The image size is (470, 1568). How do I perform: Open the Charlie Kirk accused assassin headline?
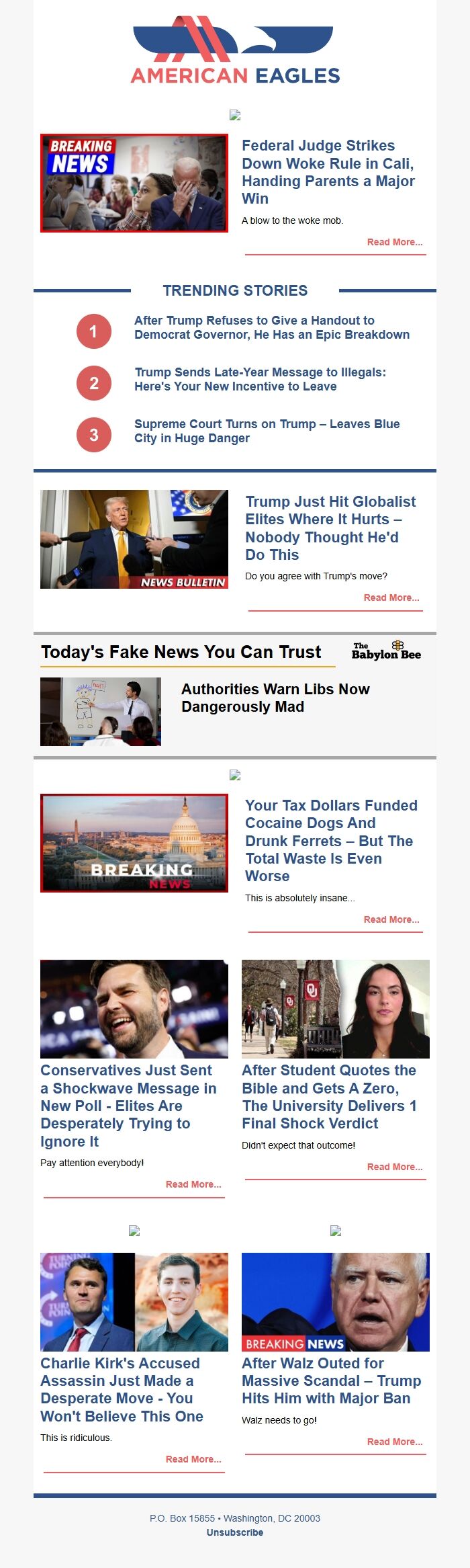122,1389
